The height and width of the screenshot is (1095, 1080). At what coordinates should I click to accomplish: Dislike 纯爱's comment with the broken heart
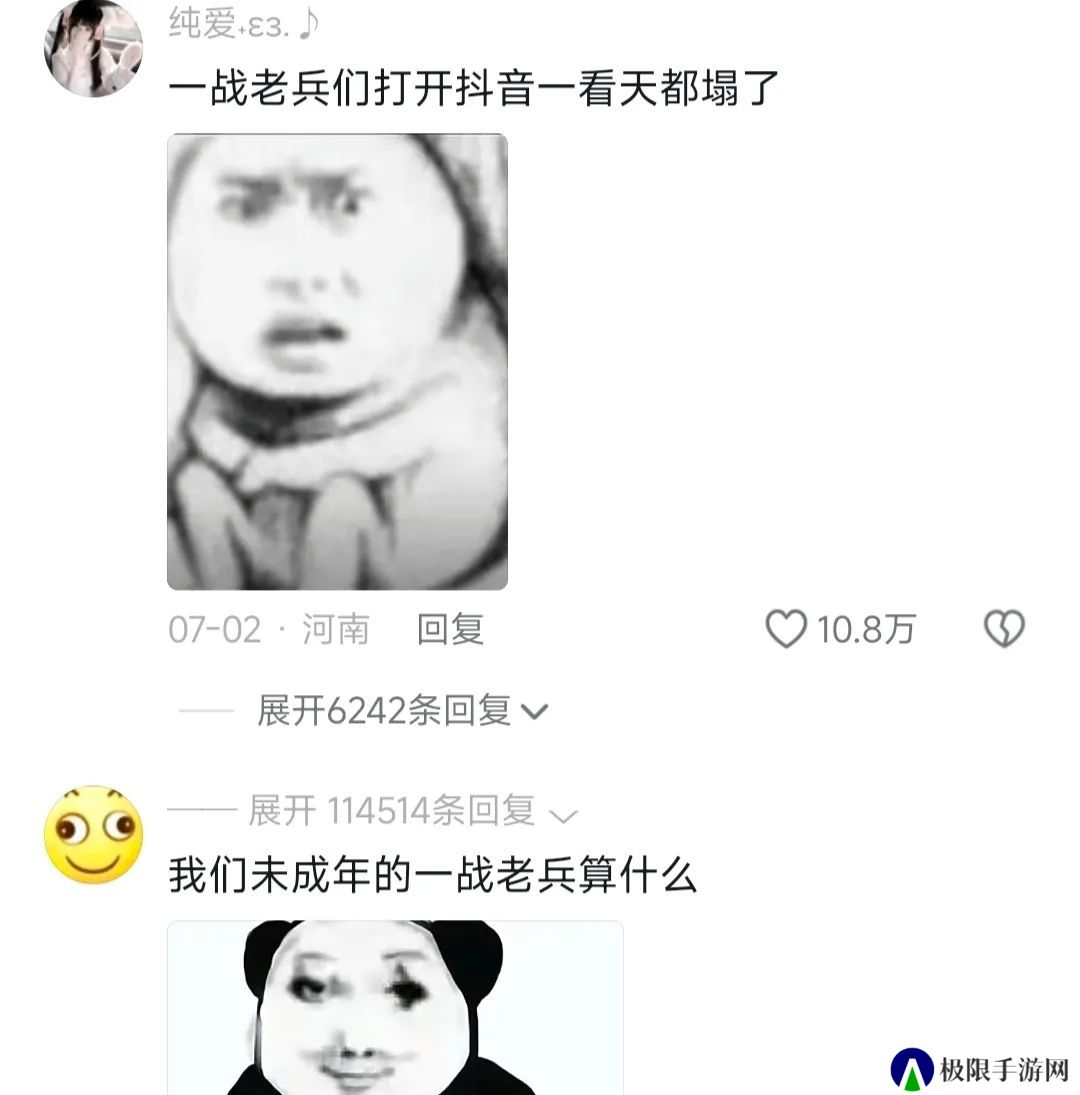1004,630
